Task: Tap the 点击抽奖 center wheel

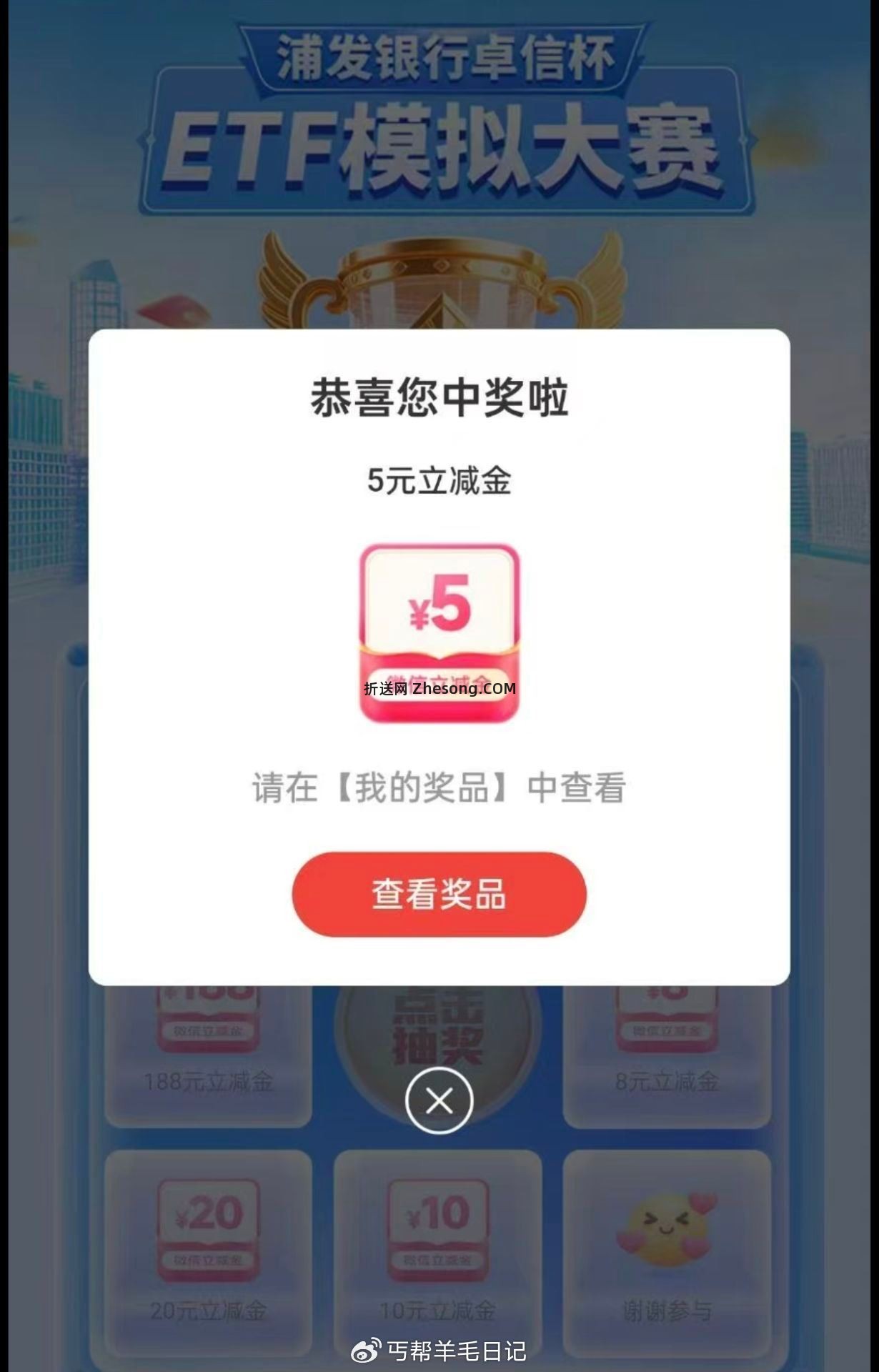Action: click(437, 1029)
